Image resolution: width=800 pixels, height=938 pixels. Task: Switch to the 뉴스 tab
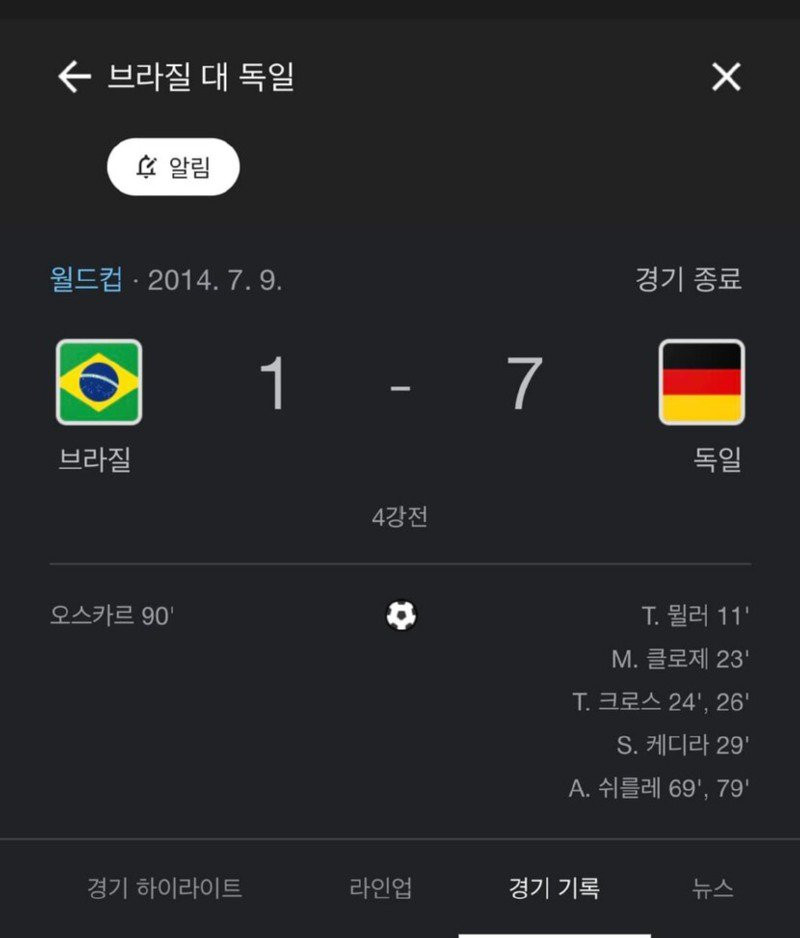(712, 887)
